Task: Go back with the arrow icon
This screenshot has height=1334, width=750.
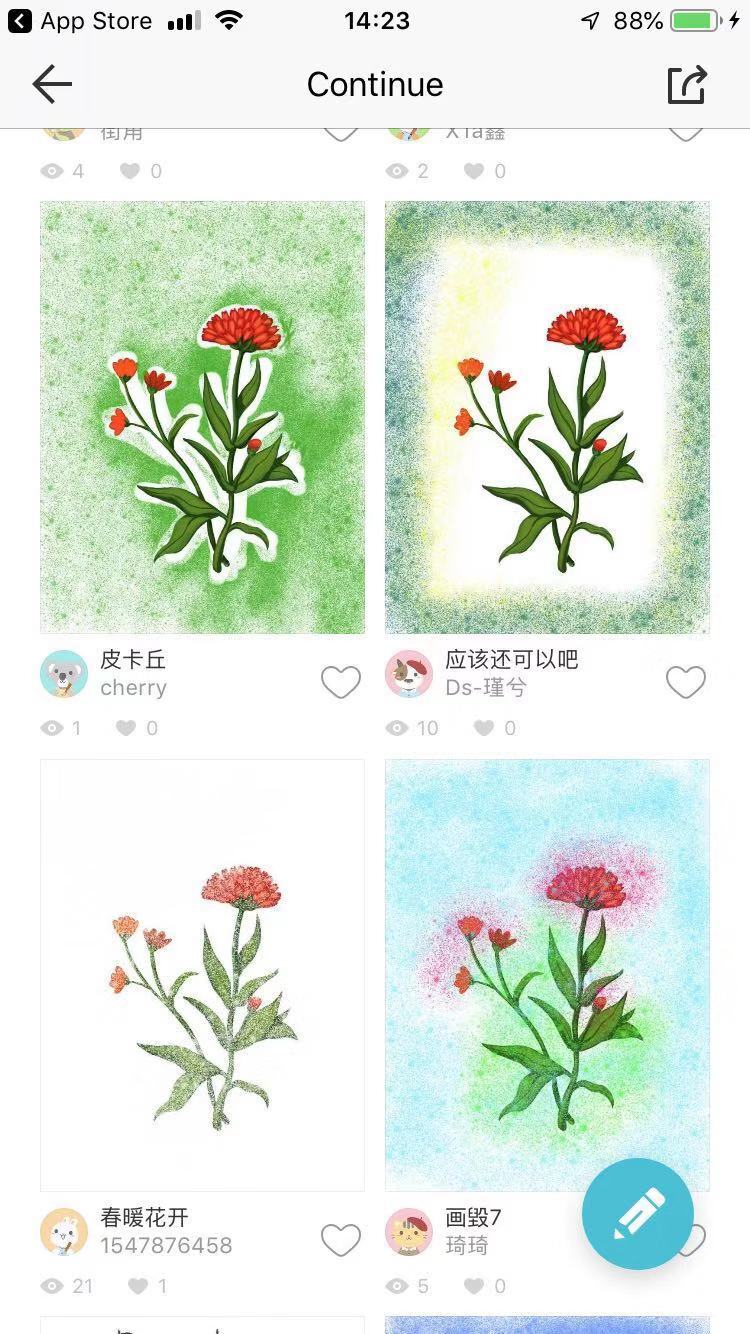Action: point(52,85)
